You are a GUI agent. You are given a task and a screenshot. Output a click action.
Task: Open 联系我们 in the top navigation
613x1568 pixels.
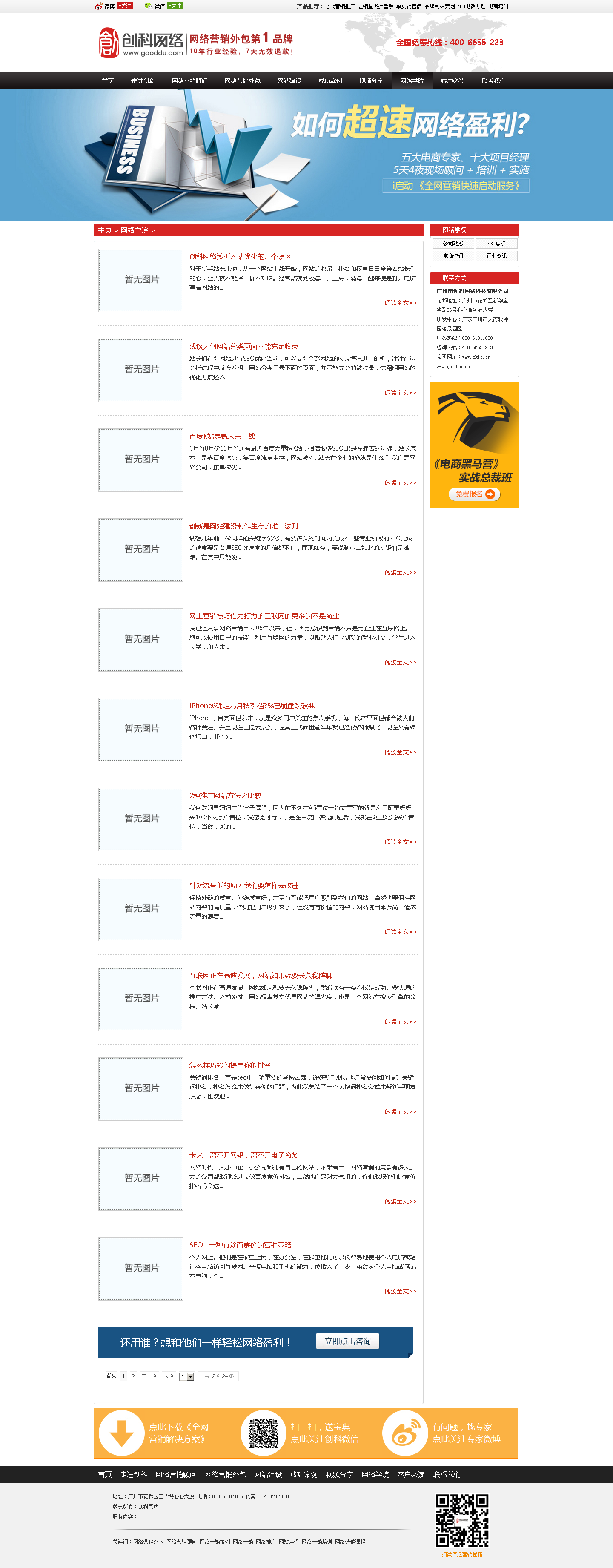click(493, 81)
